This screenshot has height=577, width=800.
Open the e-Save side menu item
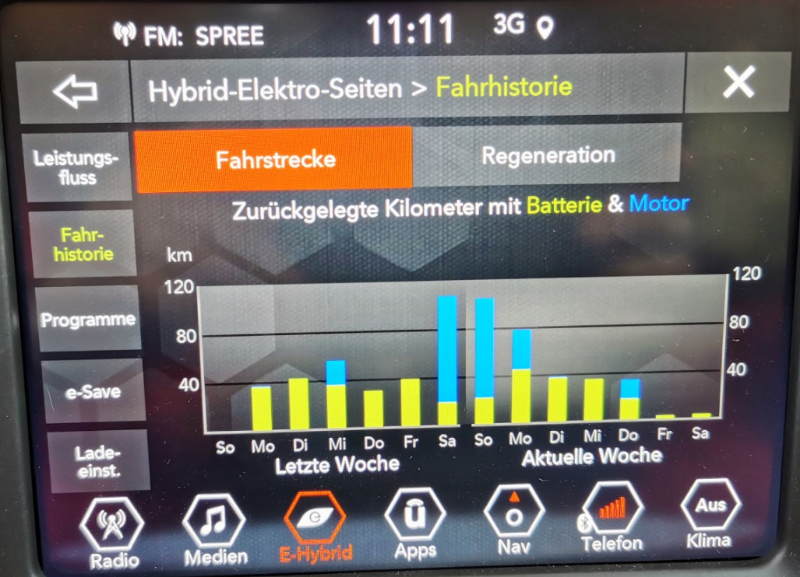[92, 392]
